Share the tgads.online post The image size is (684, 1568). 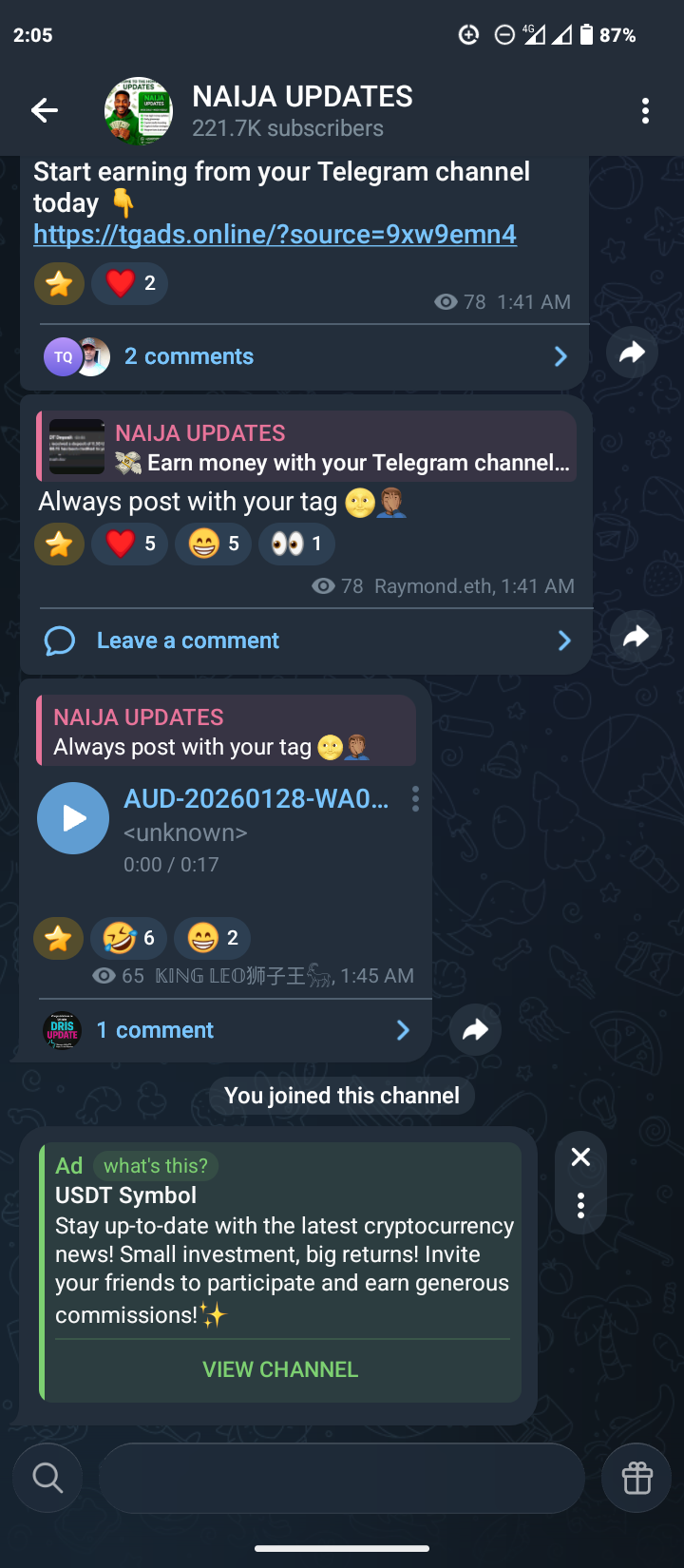coord(632,353)
